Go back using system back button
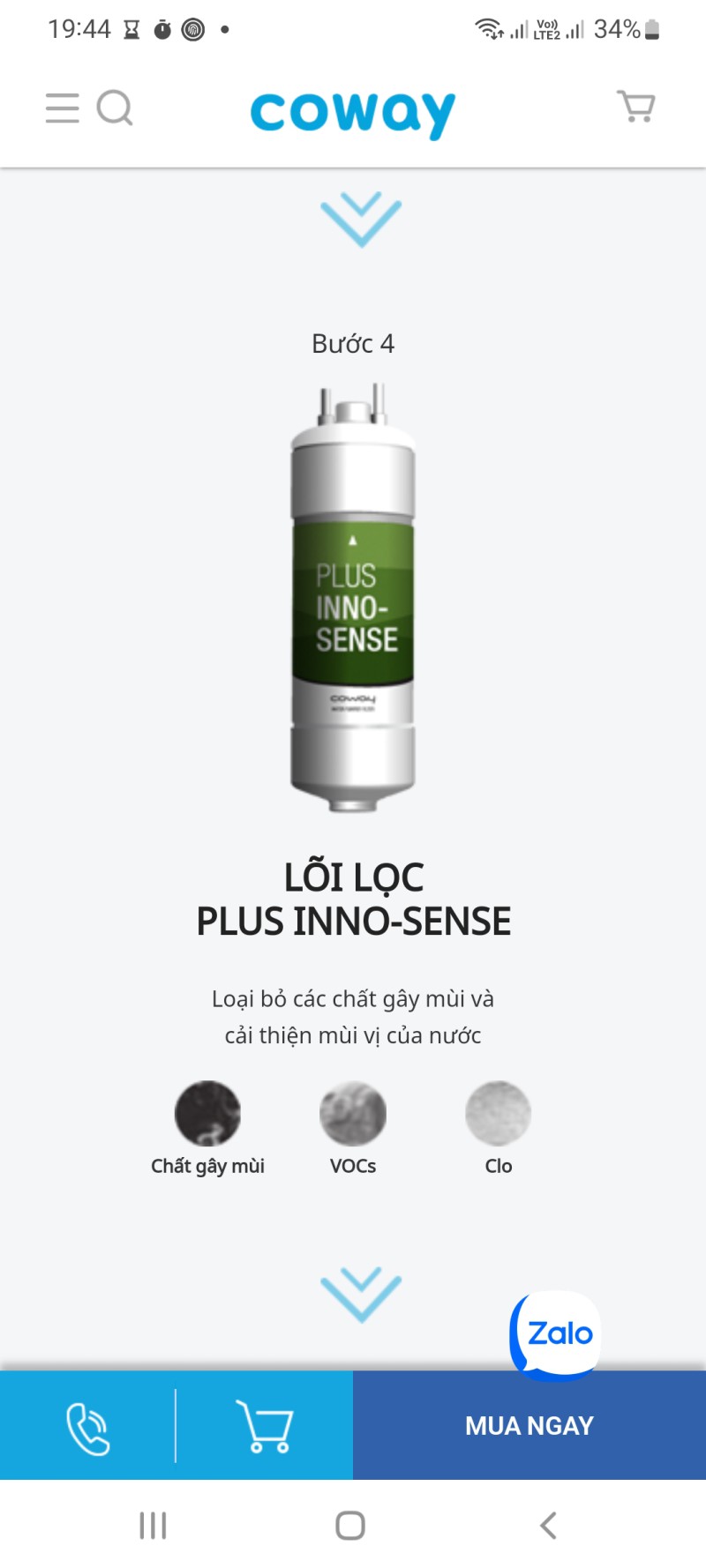This screenshot has width=706, height=1568. (x=548, y=1526)
